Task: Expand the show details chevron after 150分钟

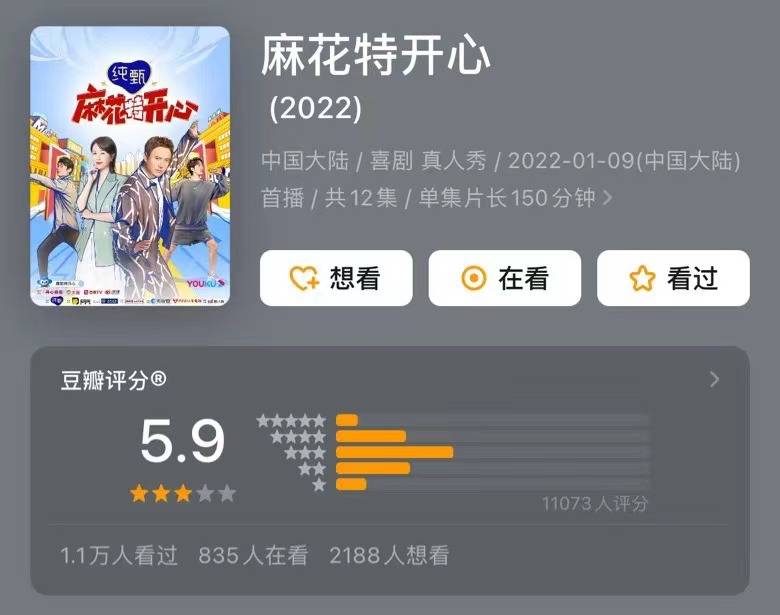Action: [x=607, y=198]
